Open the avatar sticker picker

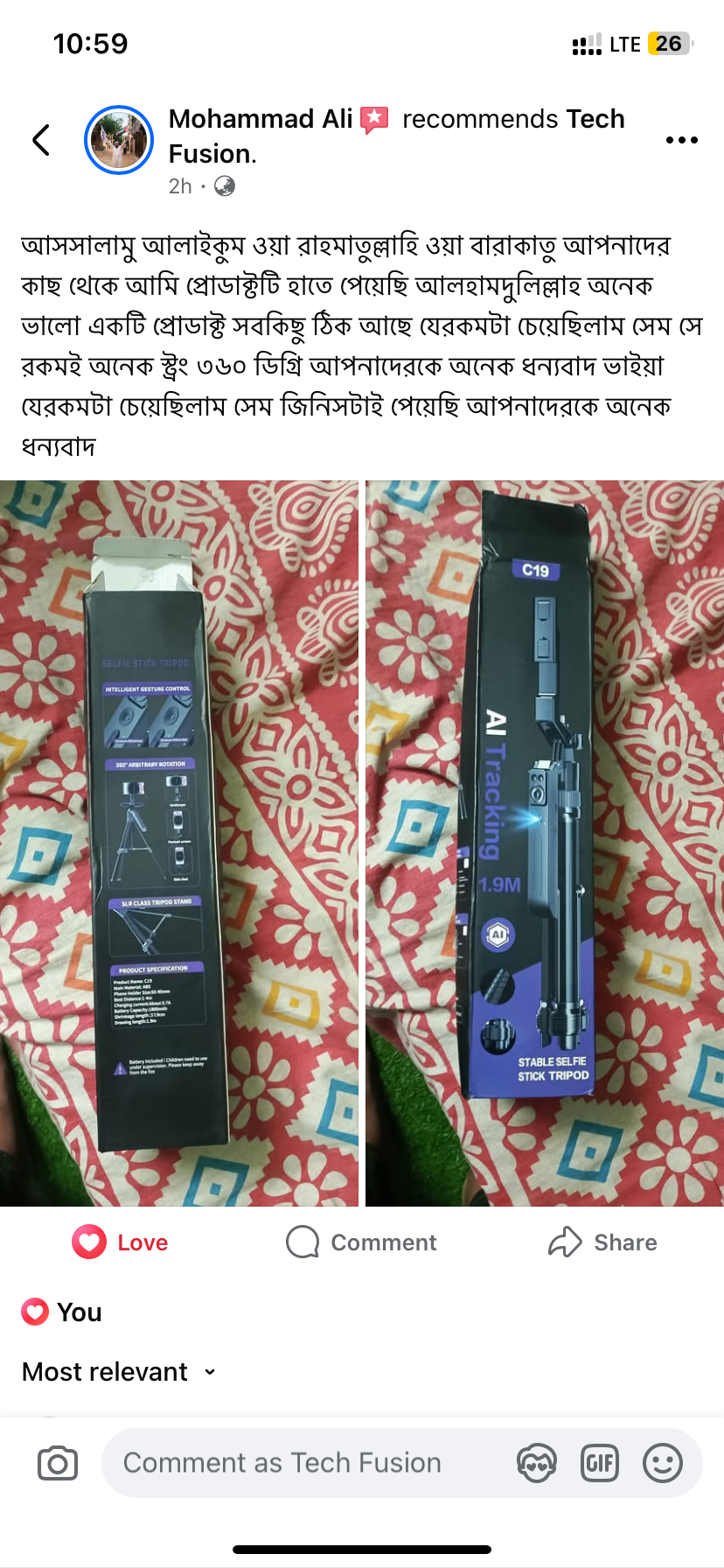point(536,1463)
